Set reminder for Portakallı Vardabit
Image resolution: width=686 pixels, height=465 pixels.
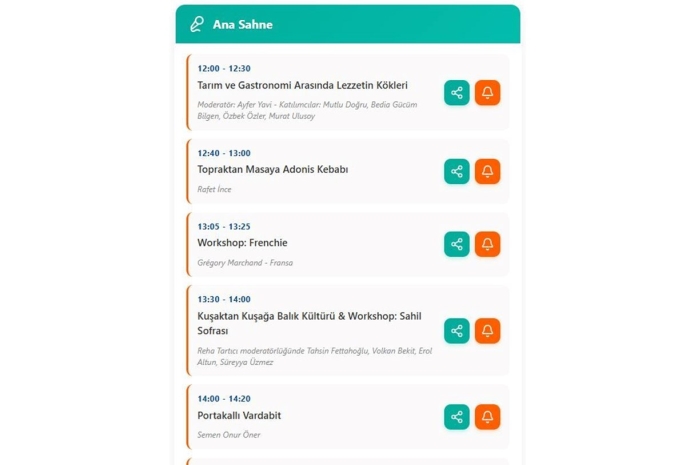(487, 417)
